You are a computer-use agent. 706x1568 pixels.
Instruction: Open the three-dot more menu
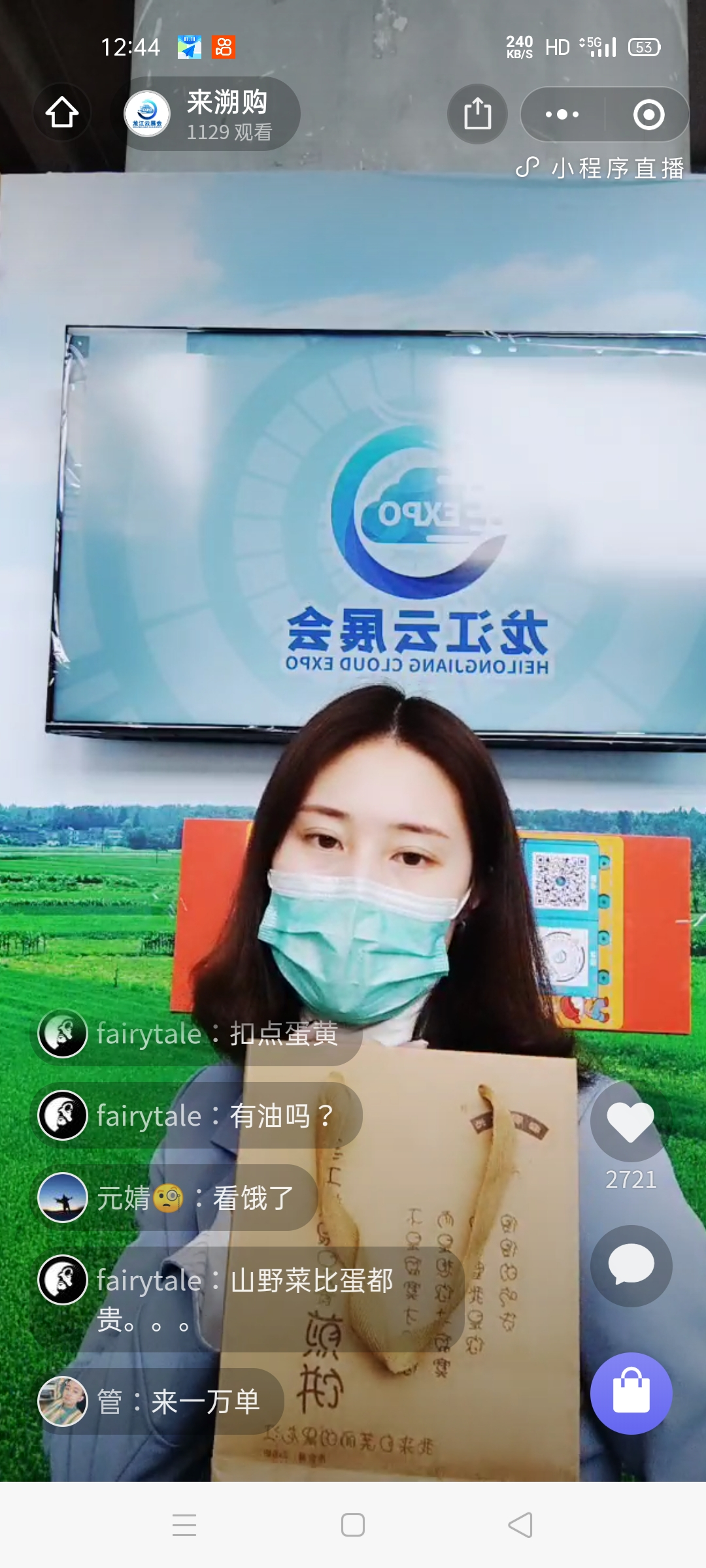click(562, 114)
